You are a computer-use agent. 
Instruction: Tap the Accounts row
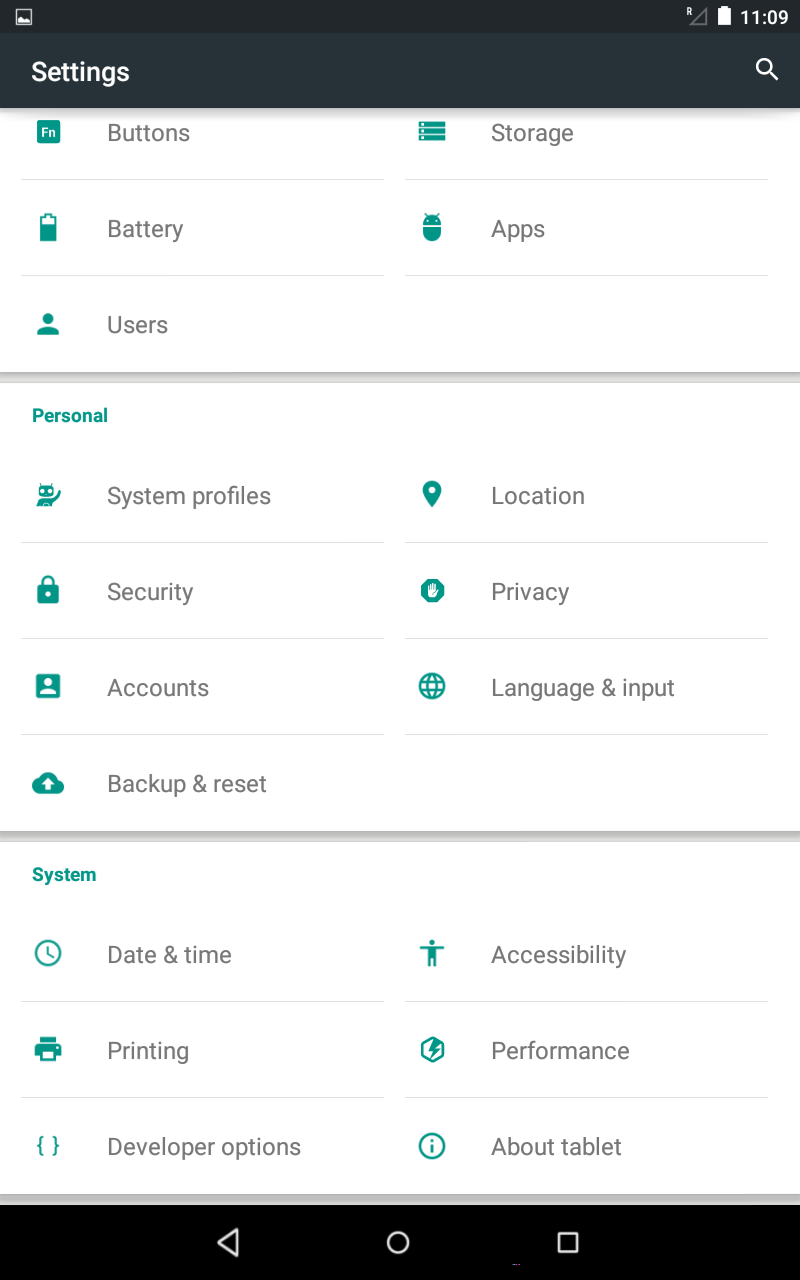click(x=158, y=688)
